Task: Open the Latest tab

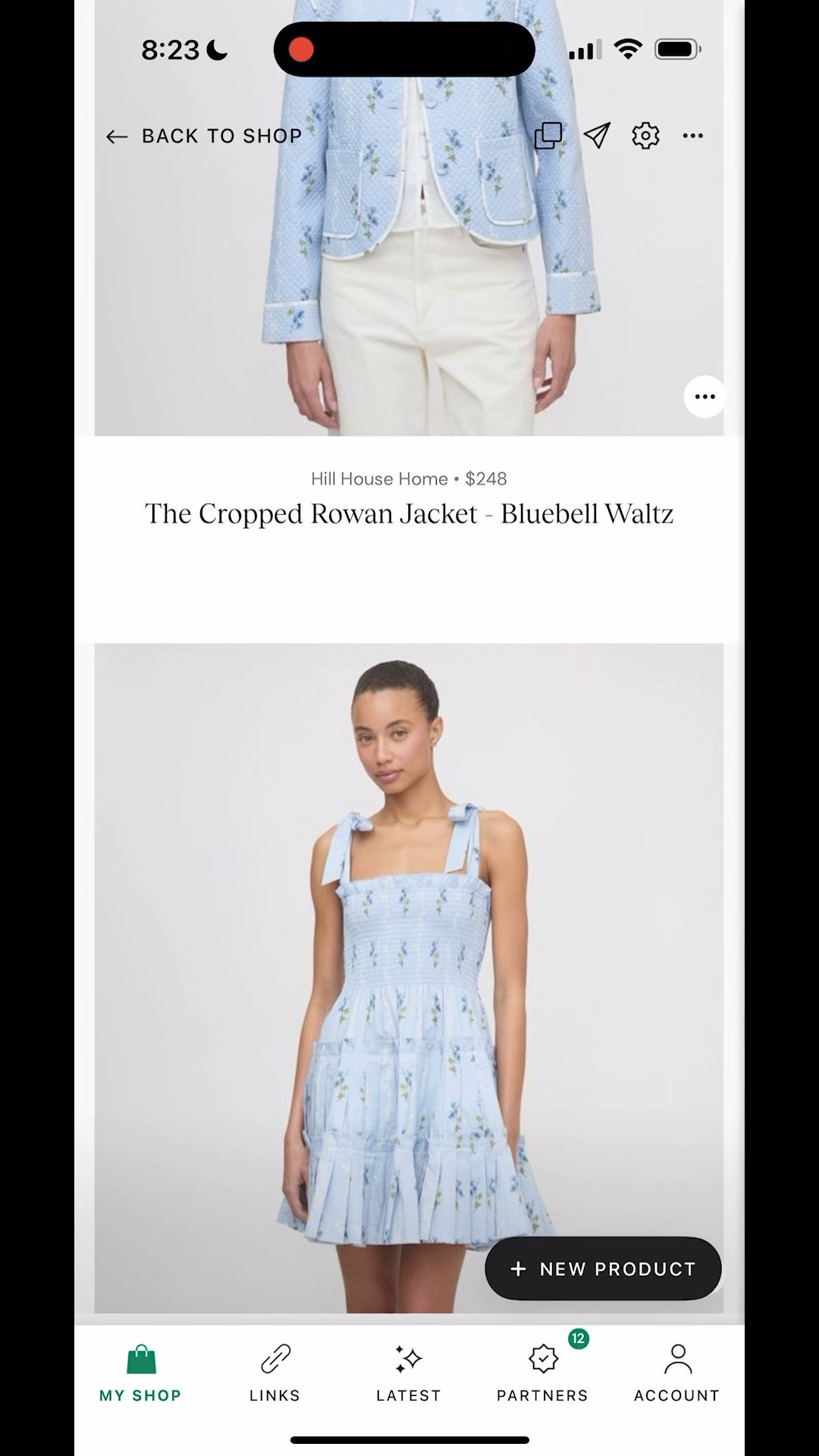Action: (409, 1373)
